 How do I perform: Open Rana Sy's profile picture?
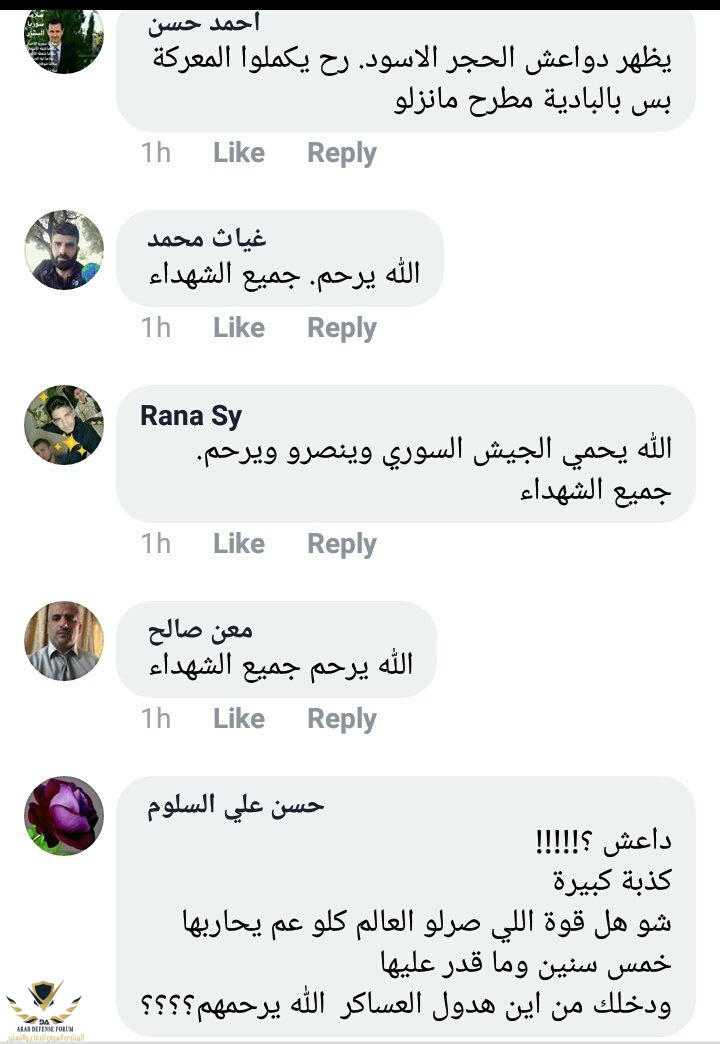pyautogui.click(x=64, y=425)
